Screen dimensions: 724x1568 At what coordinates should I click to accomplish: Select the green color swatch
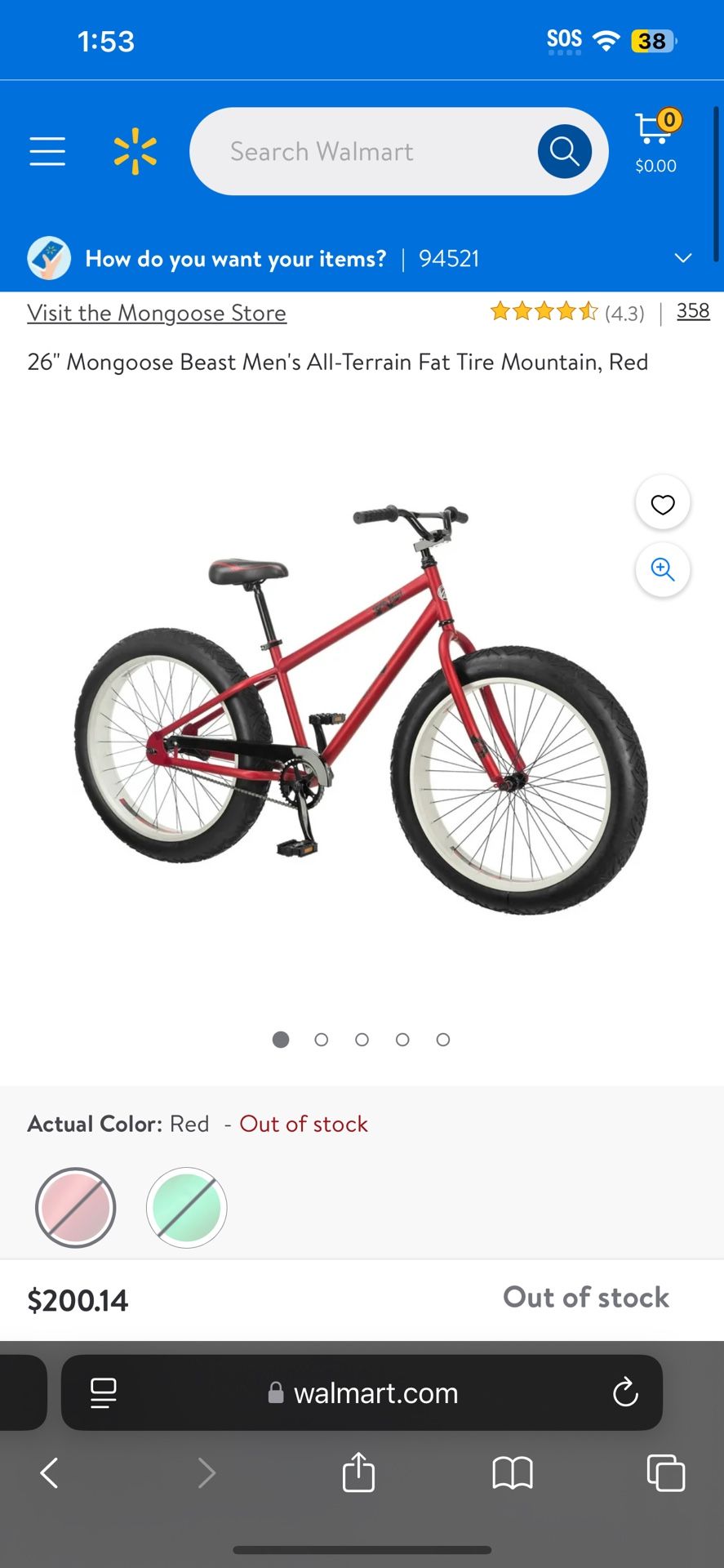click(187, 1208)
